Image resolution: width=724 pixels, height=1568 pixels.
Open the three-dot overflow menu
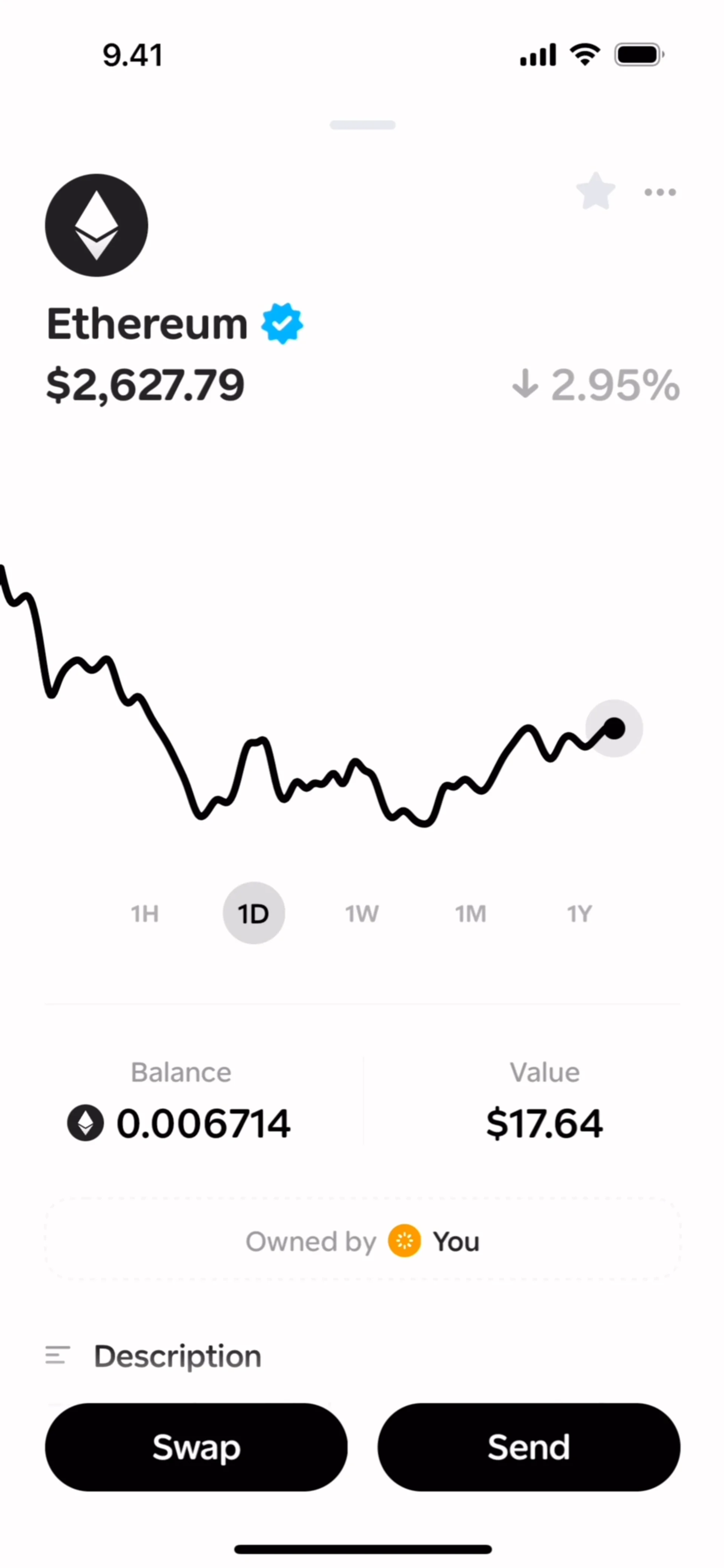tap(660, 192)
